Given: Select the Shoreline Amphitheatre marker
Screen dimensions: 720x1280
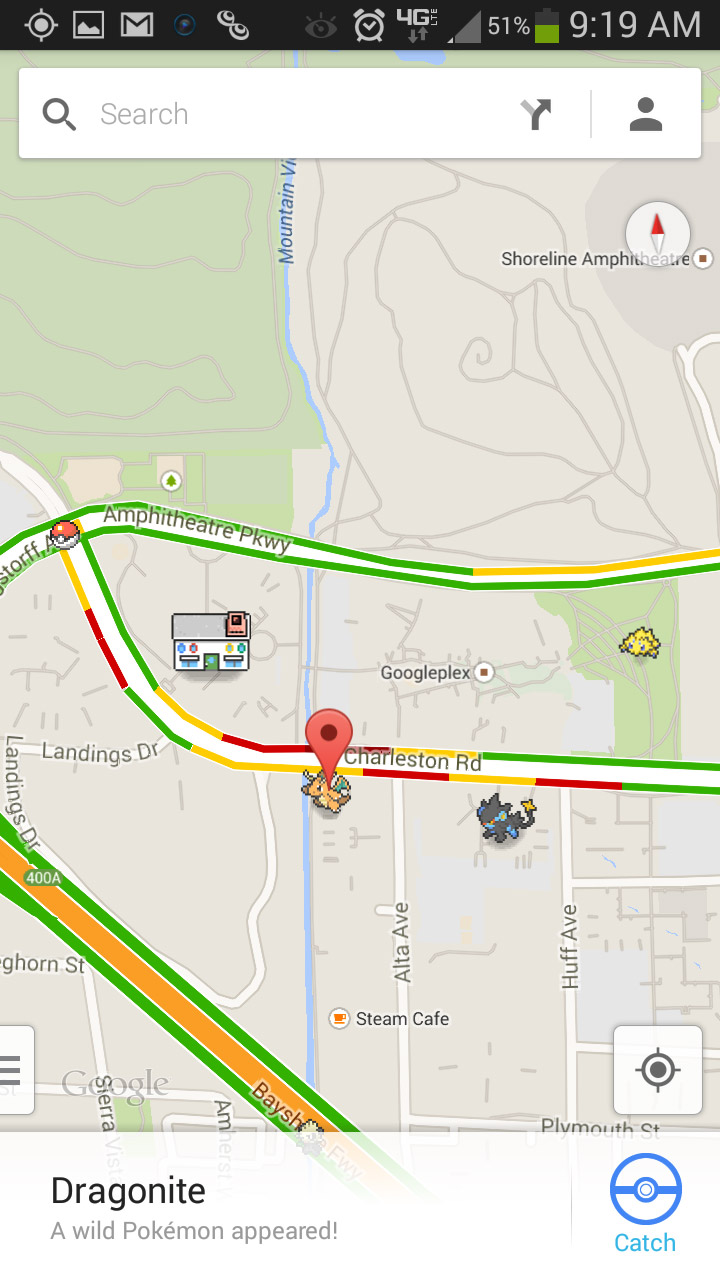Looking at the screenshot, I should point(703,259).
